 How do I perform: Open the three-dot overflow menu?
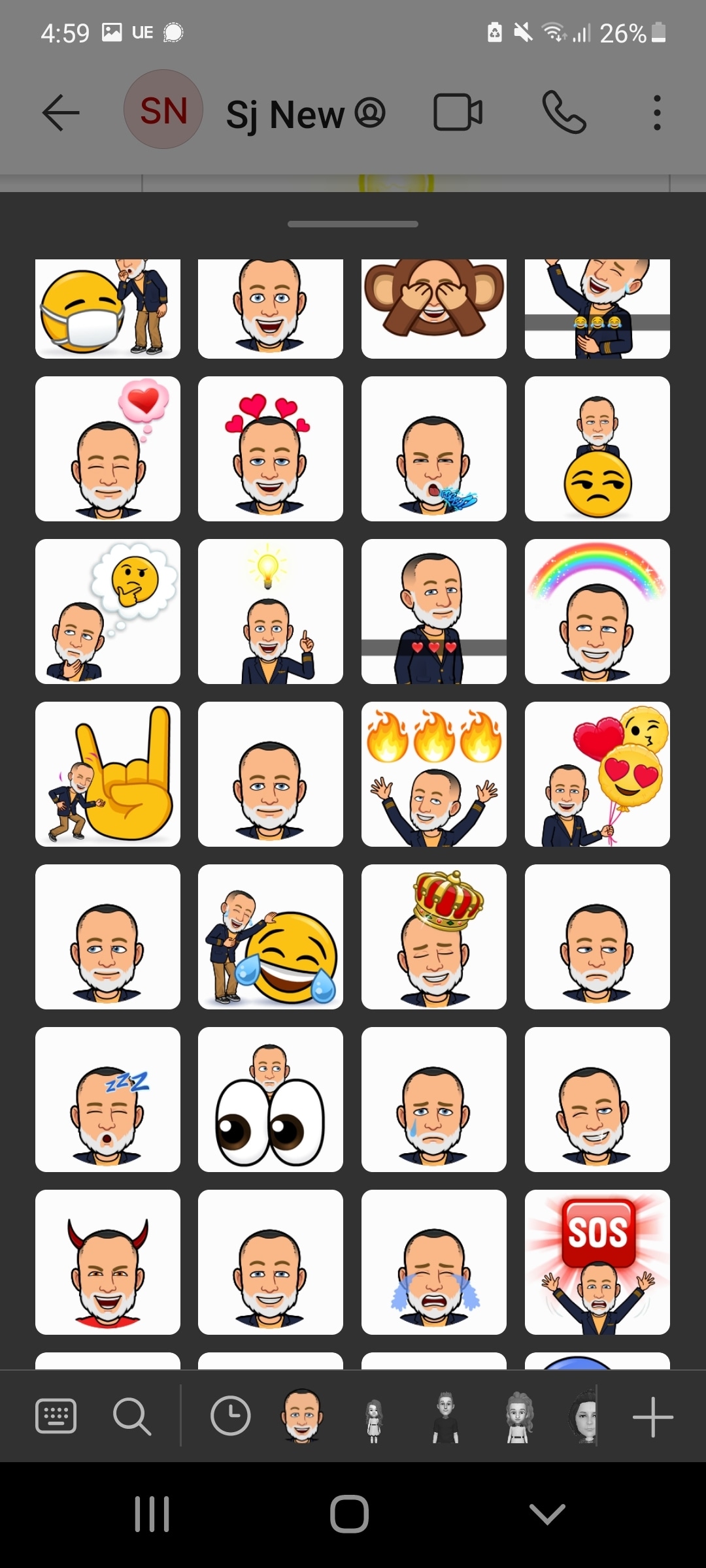[657, 112]
